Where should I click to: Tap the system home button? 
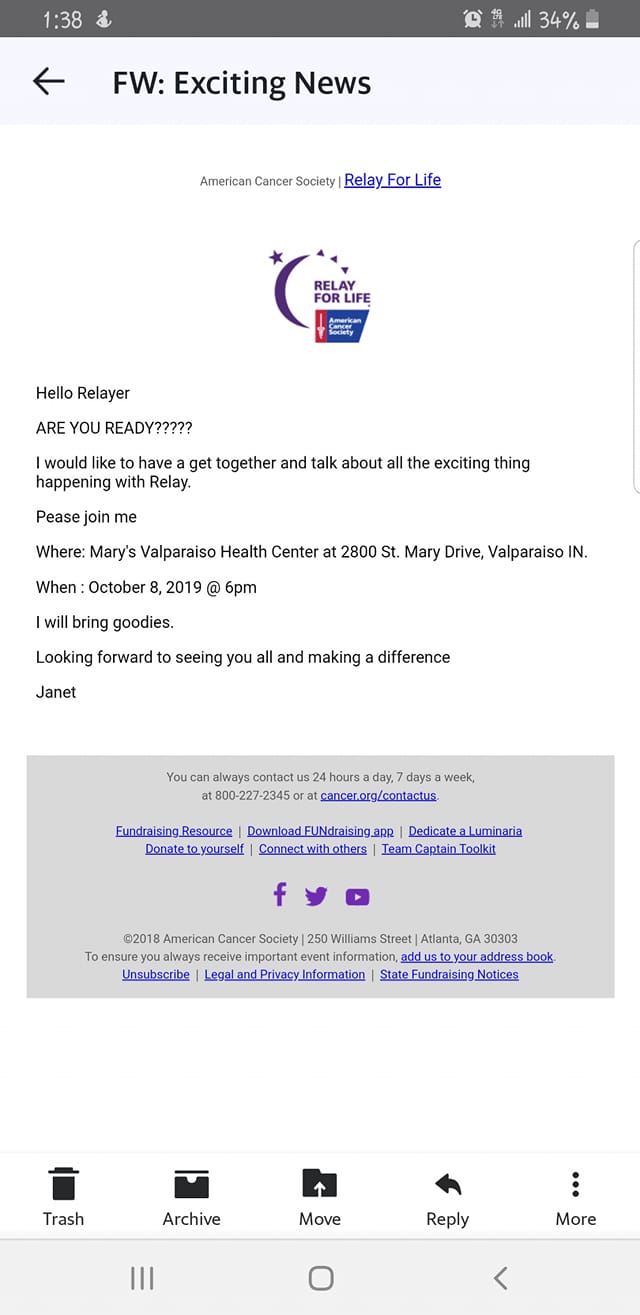[x=321, y=1278]
